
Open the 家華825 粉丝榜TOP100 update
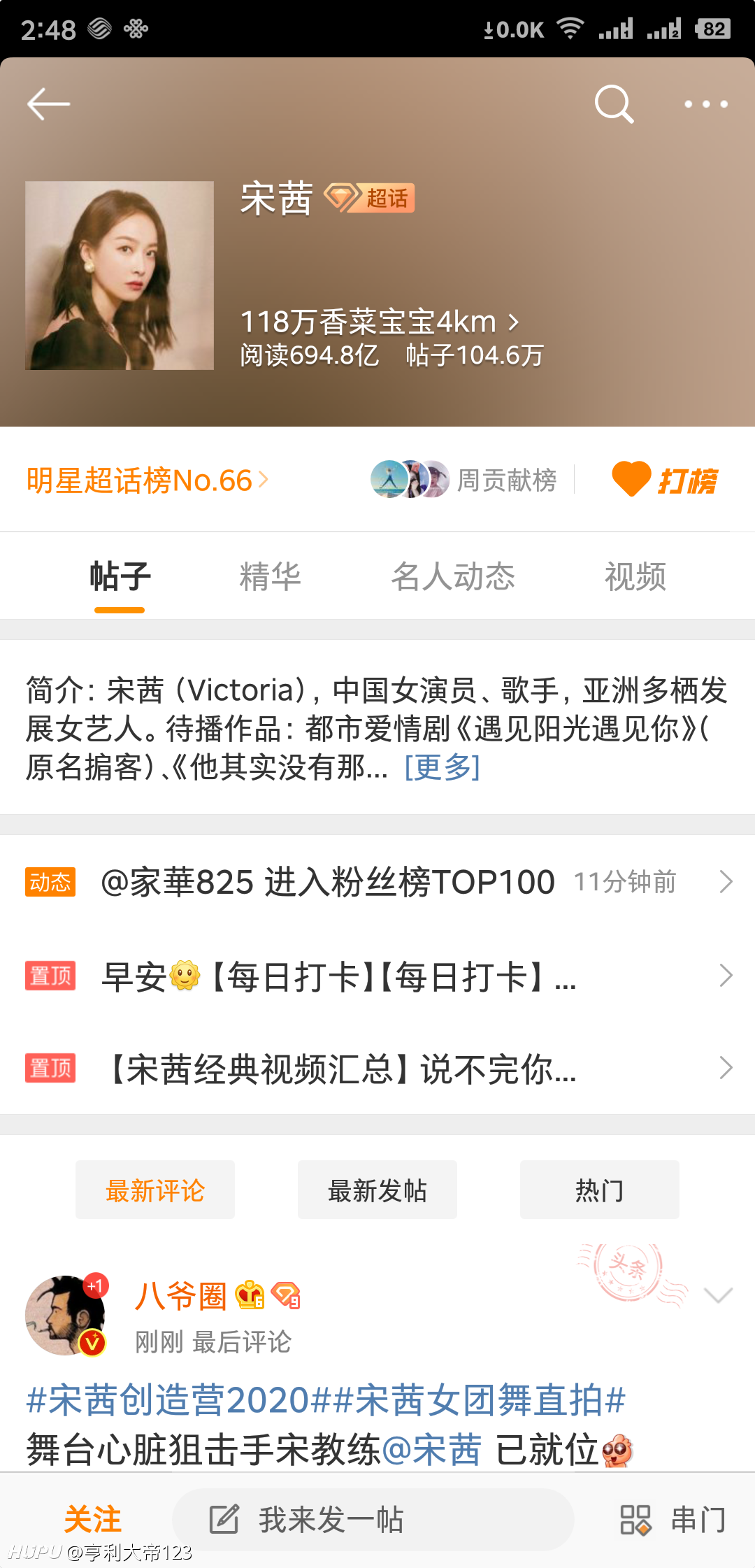pos(377,882)
